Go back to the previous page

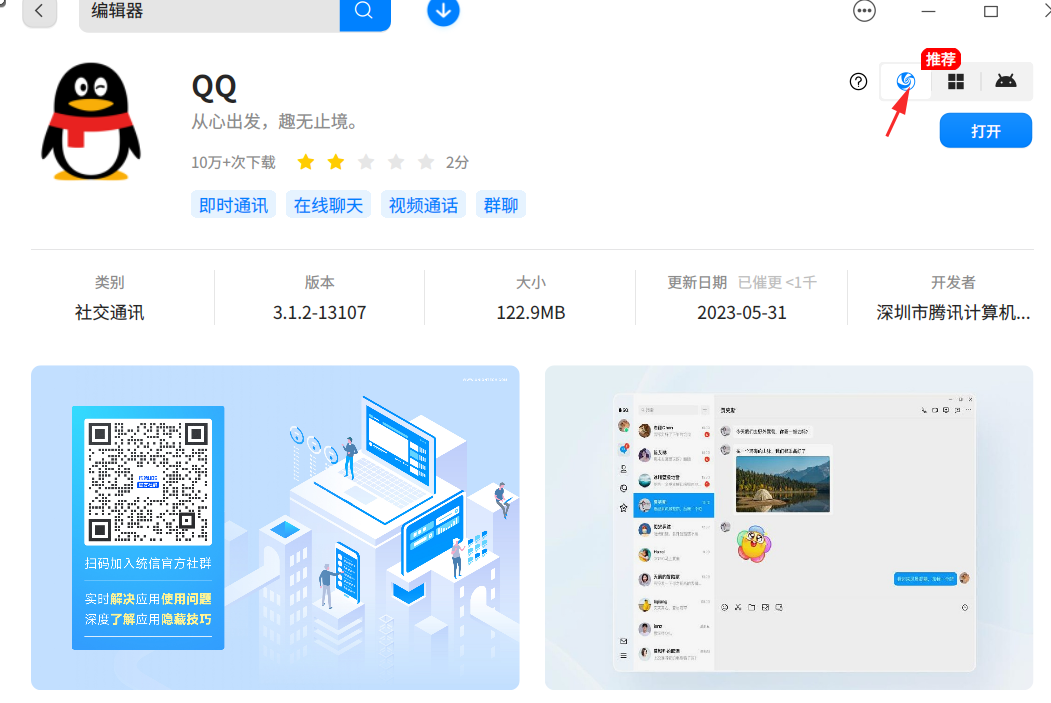[x=39, y=11]
